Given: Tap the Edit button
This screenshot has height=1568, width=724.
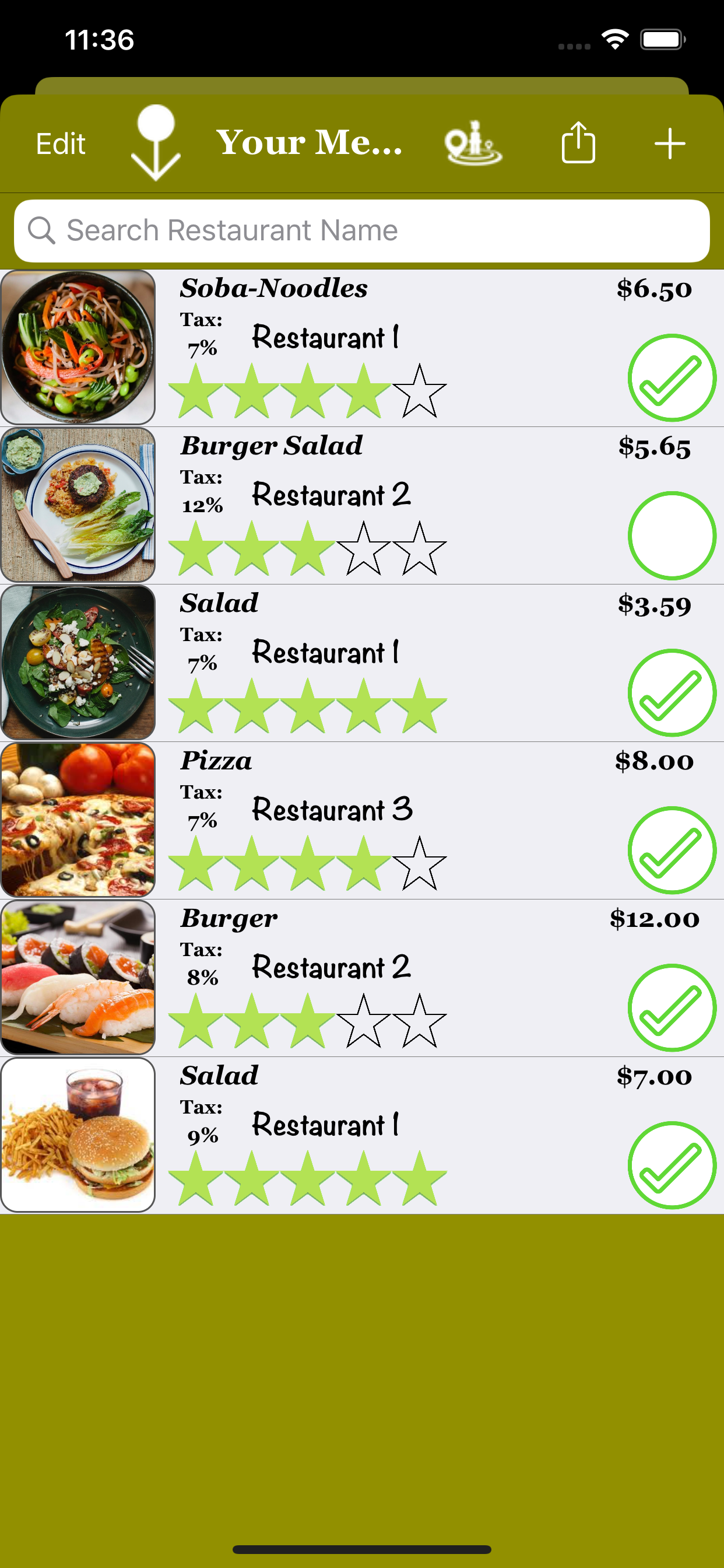Looking at the screenshot, I should tap(60, 144).
